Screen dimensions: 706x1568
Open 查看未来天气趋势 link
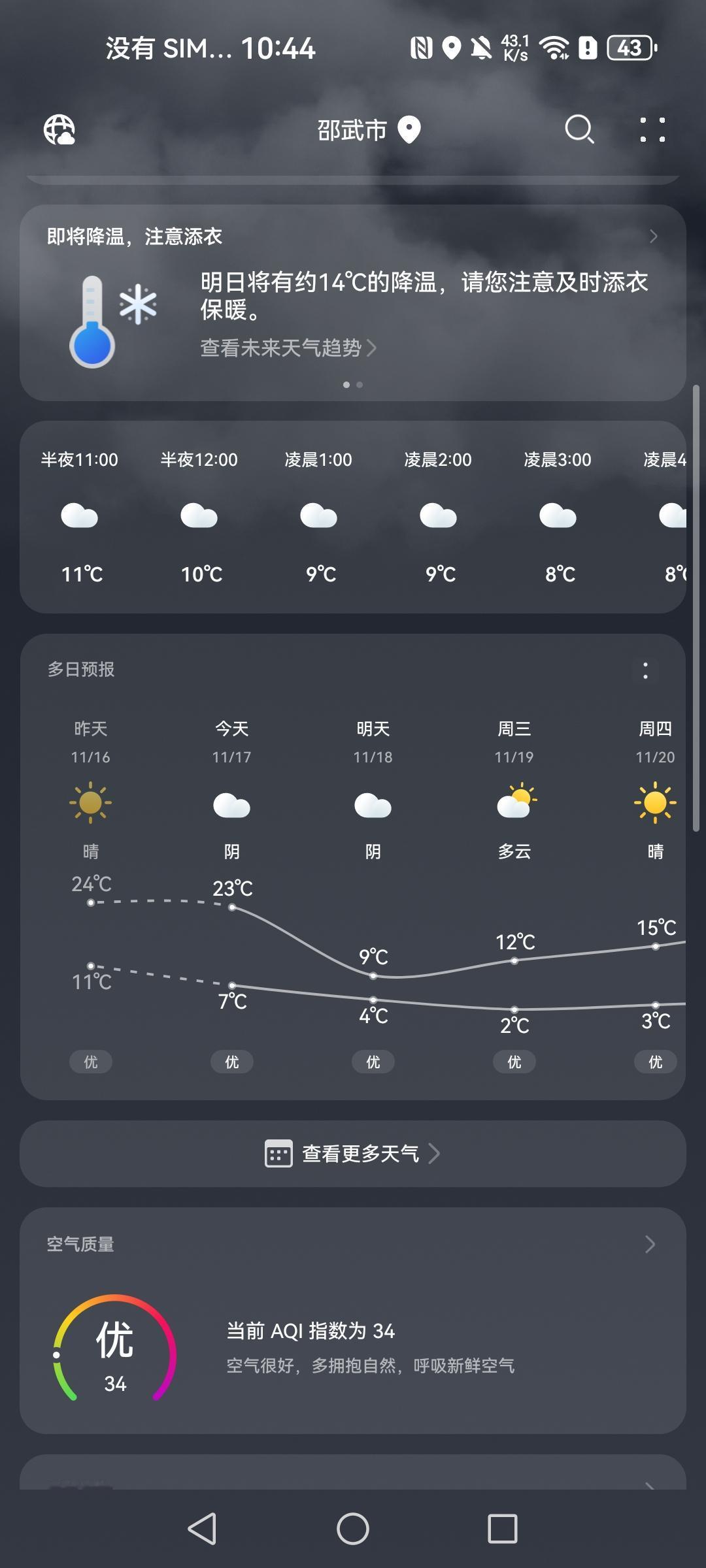[x=281, y=348]
